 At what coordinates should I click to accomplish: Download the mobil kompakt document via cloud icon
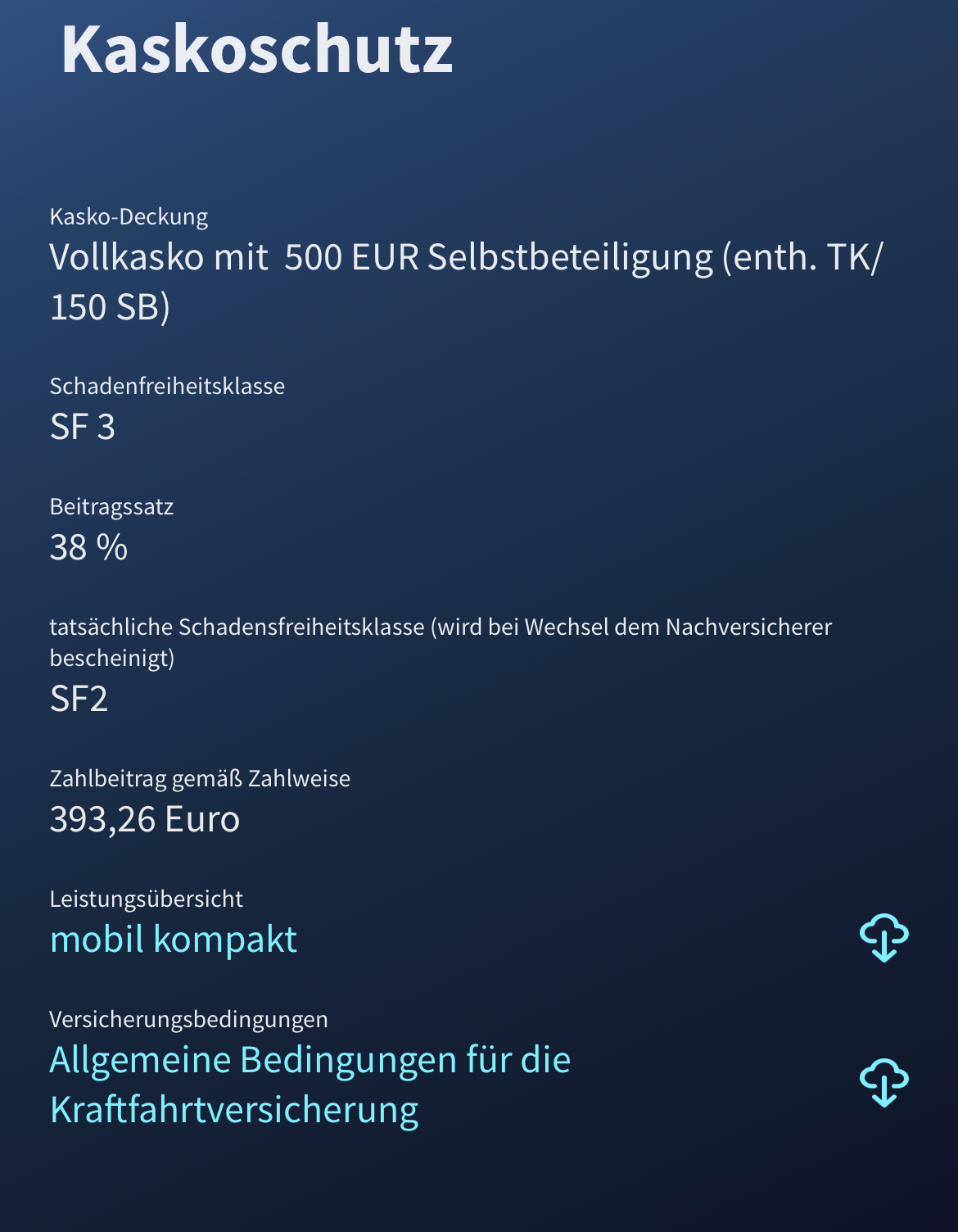click(883, 937)
